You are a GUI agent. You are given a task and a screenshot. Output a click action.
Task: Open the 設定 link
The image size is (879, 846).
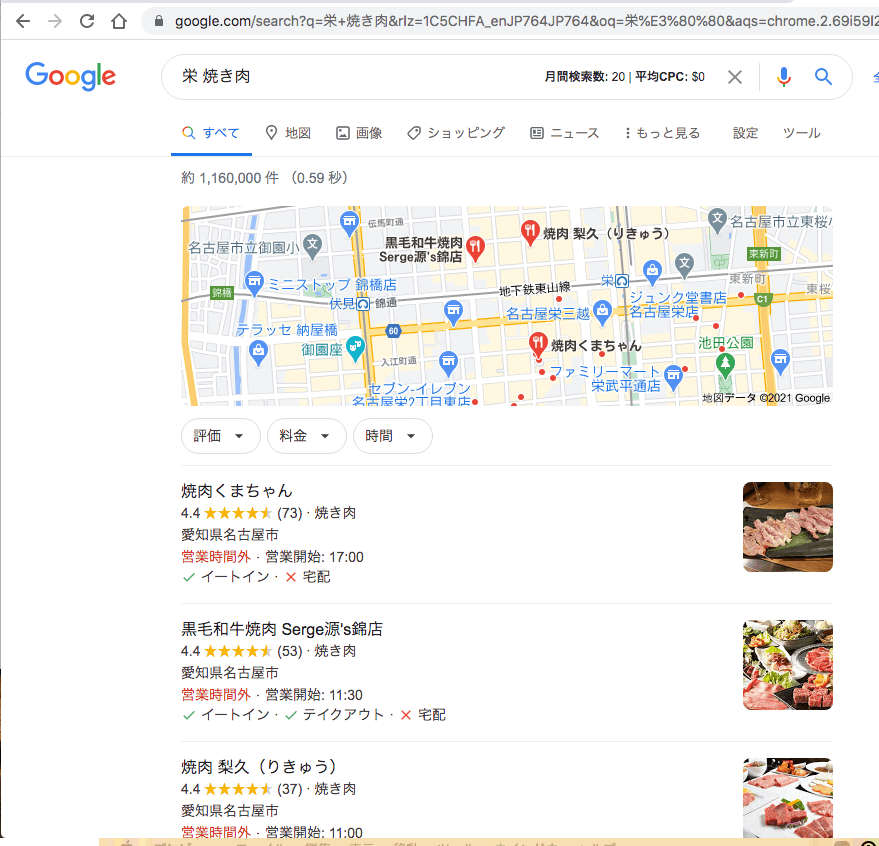(x=745, y=133)
